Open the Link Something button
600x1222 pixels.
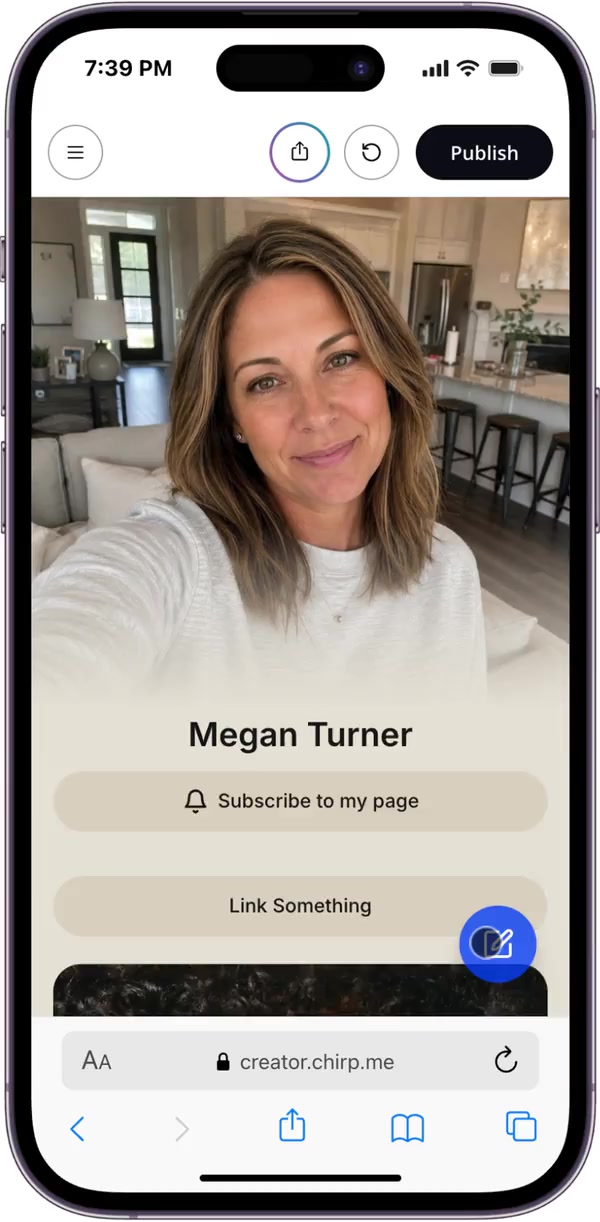pyautogui.click(x=300, y=906)
